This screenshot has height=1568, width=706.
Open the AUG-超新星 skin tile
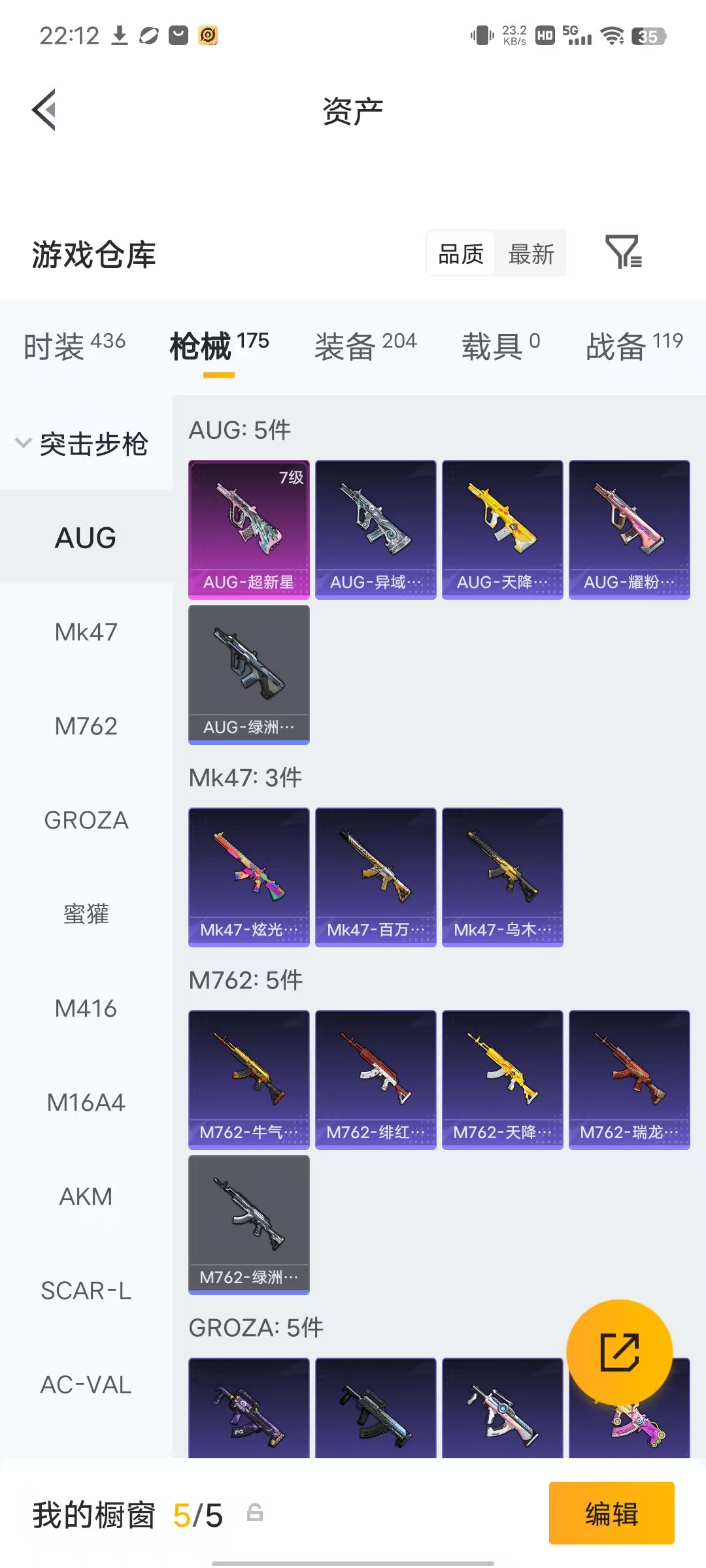[x=249, y=530]
